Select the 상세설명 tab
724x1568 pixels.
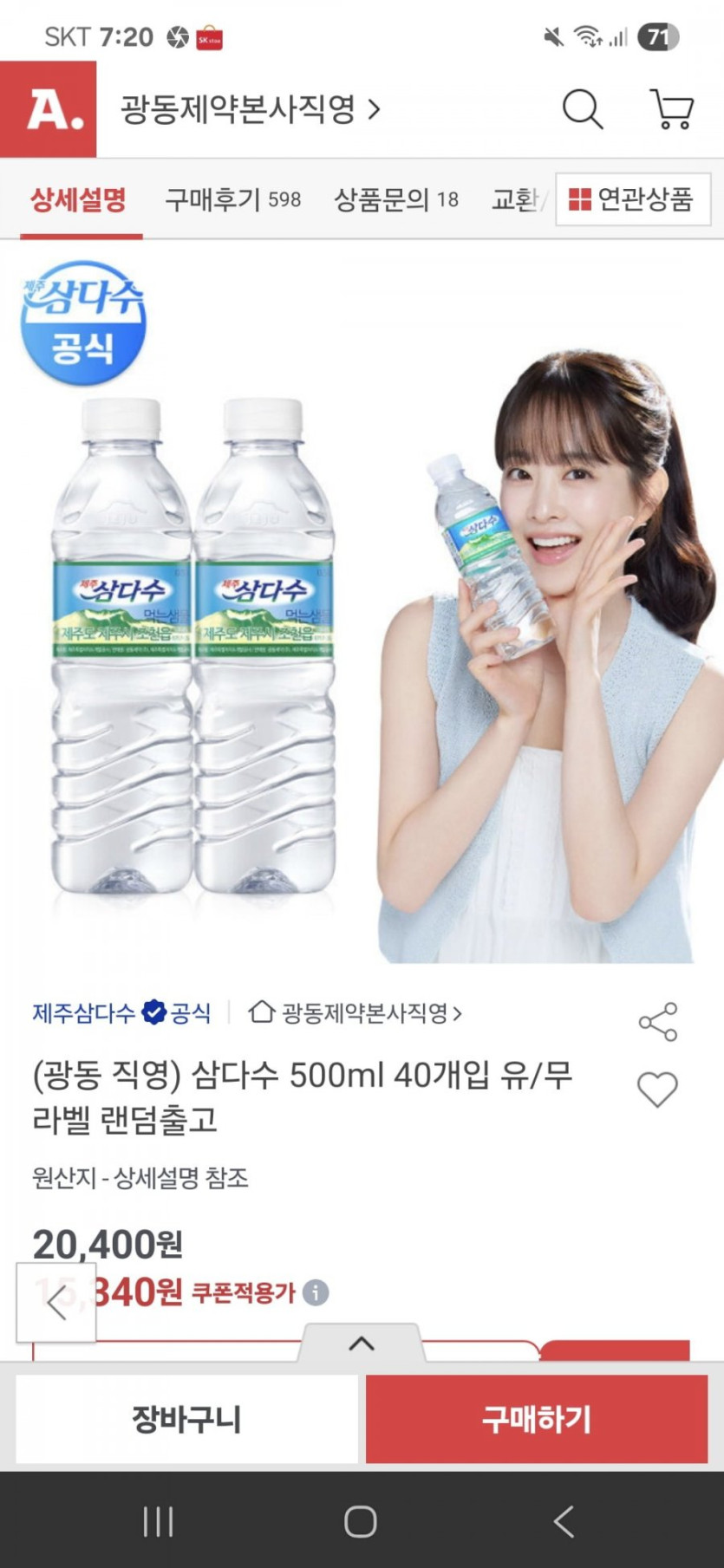79,199
